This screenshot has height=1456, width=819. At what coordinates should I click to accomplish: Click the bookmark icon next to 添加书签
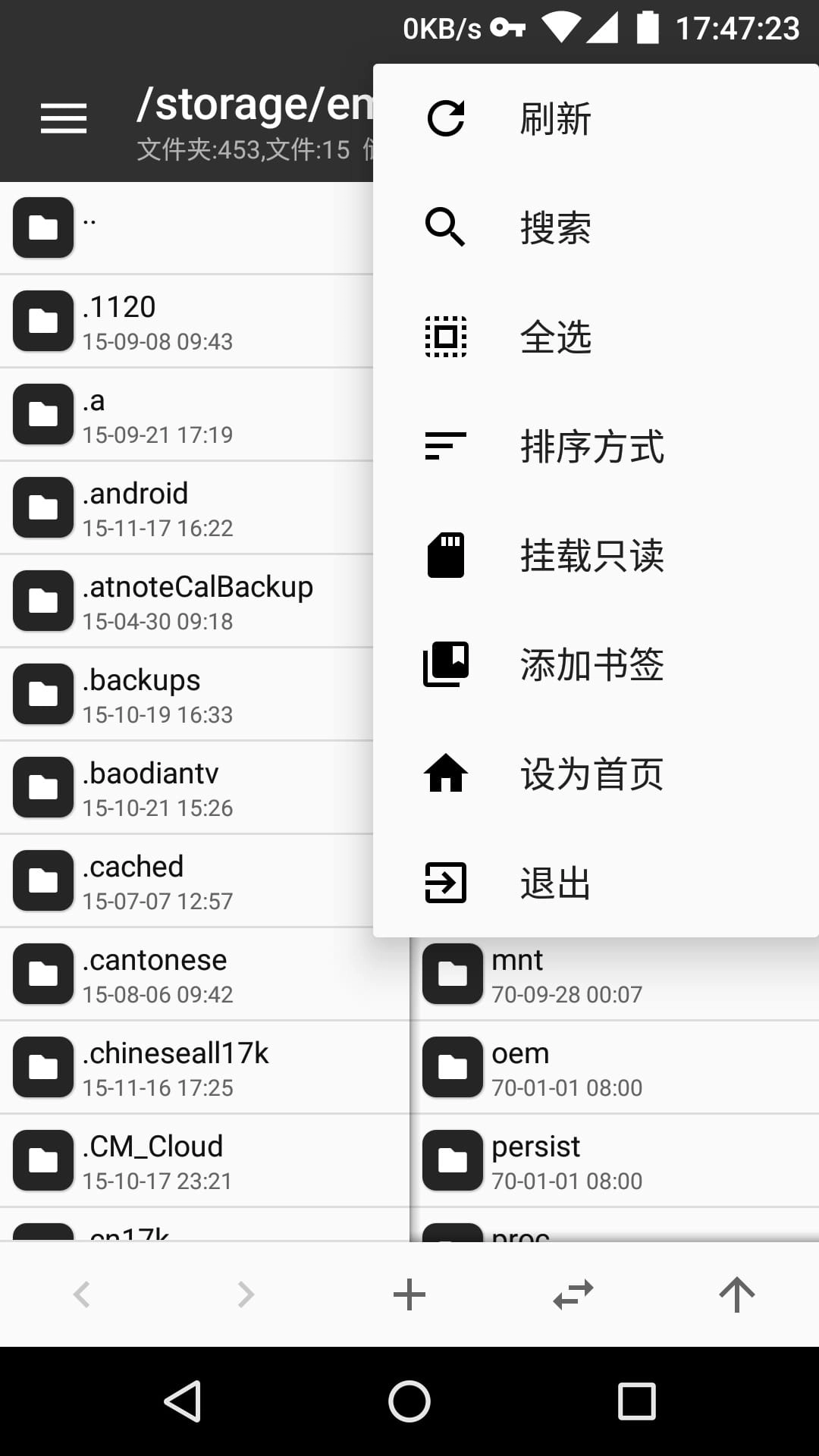coord(447,665)
